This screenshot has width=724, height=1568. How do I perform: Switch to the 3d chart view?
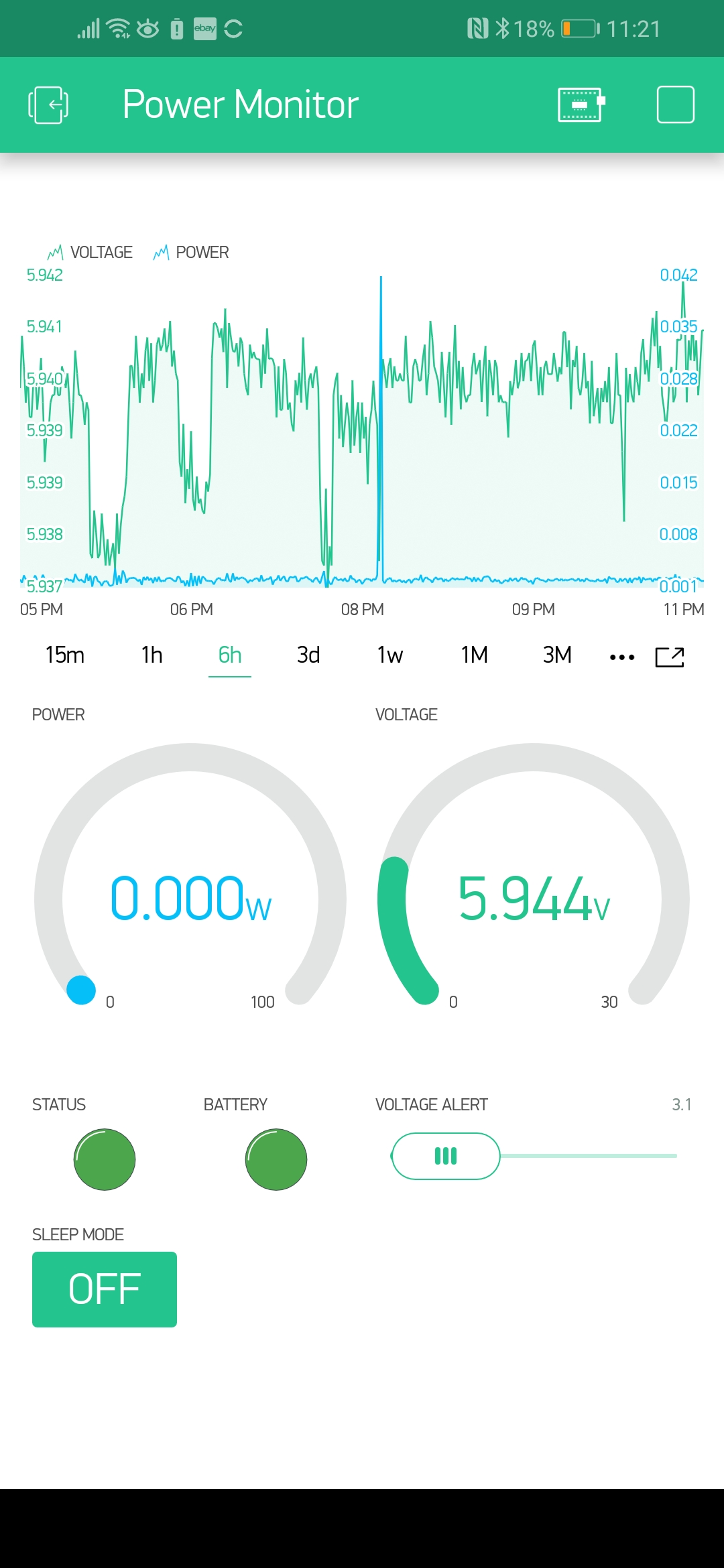(x=309, y=655)
